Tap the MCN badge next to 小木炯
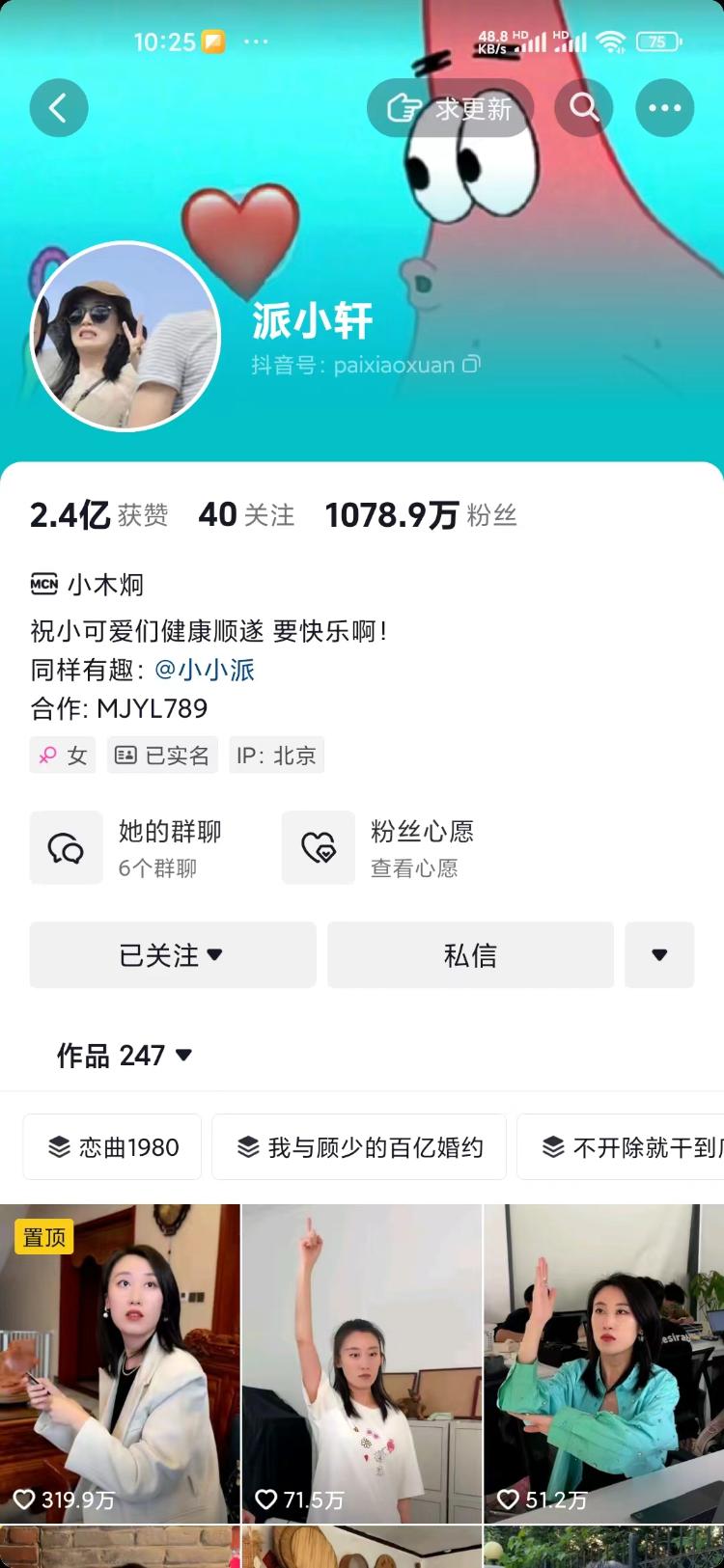The height and width of the screenshot is (1568, 724). [x=43, y=584]
